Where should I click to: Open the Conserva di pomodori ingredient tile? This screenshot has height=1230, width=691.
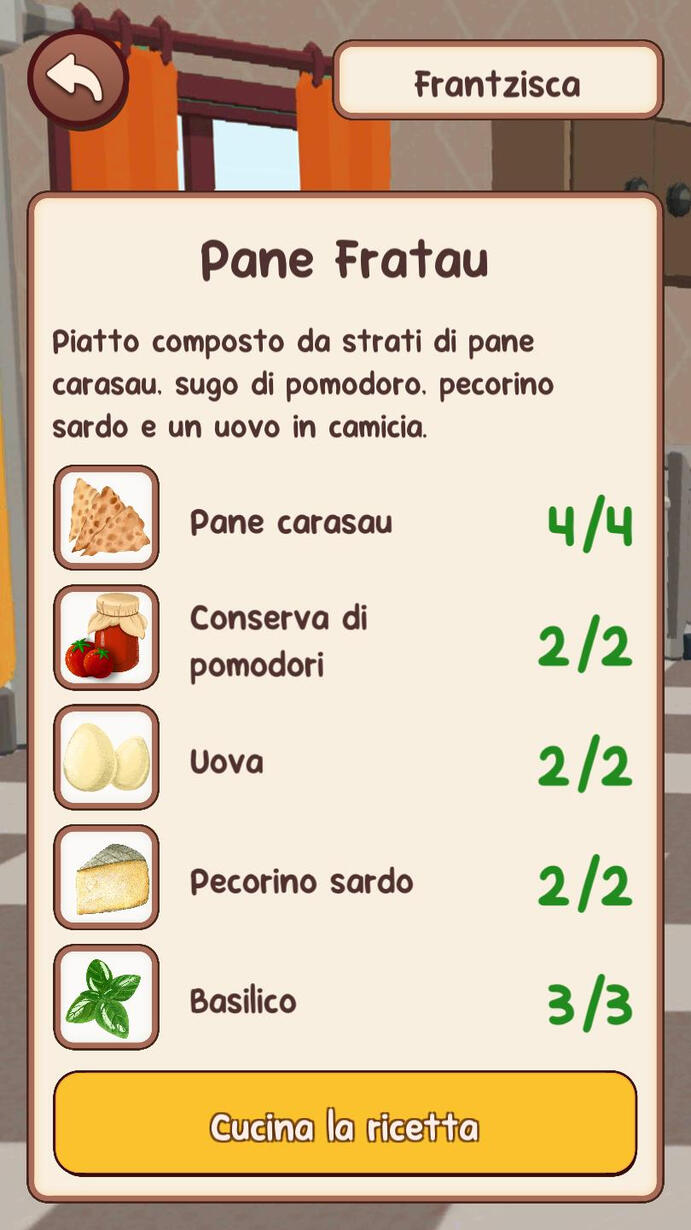pyautogui.click(x=106, y=638)
